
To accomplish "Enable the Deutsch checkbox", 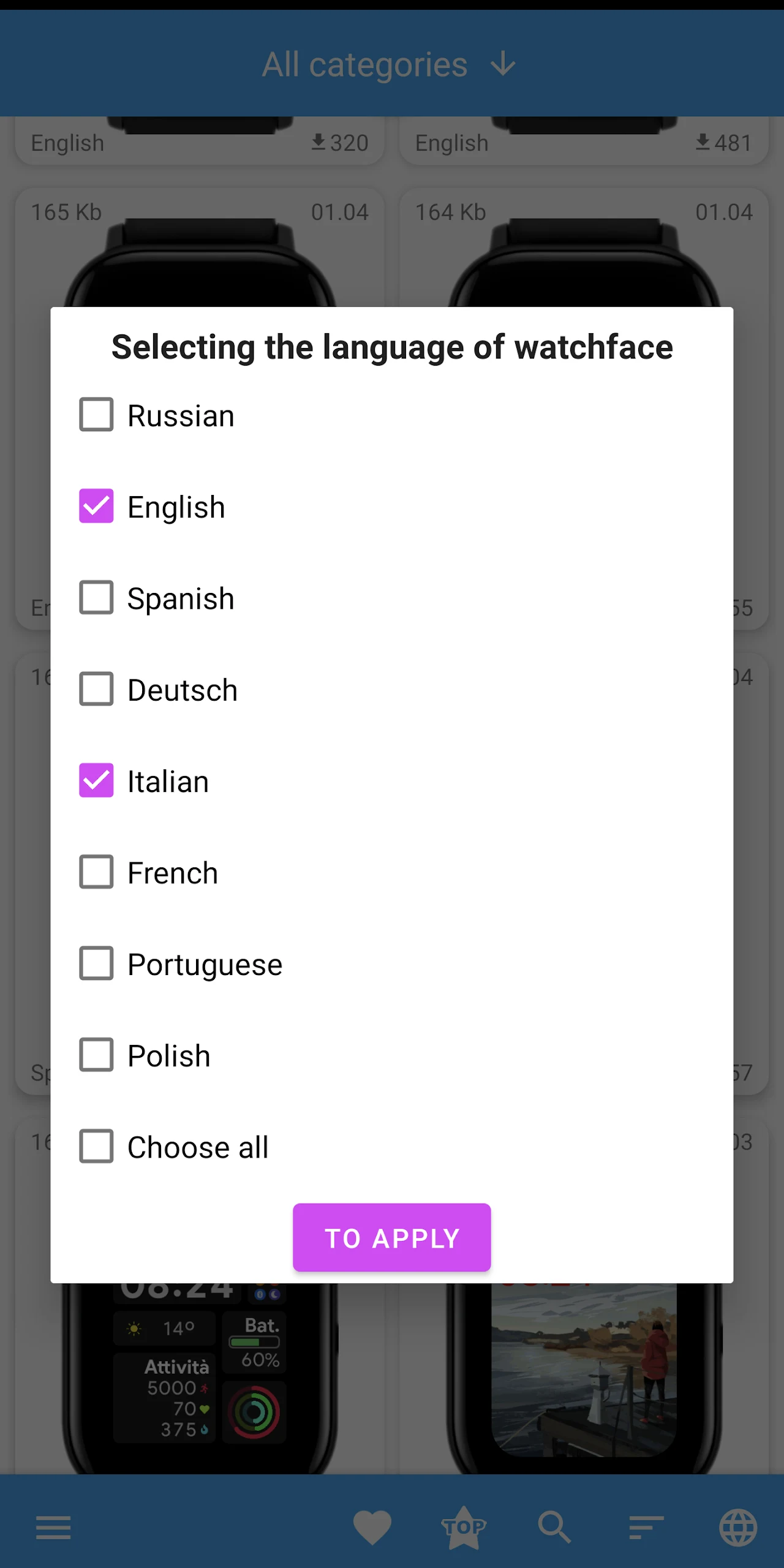I will click(96, 689).
